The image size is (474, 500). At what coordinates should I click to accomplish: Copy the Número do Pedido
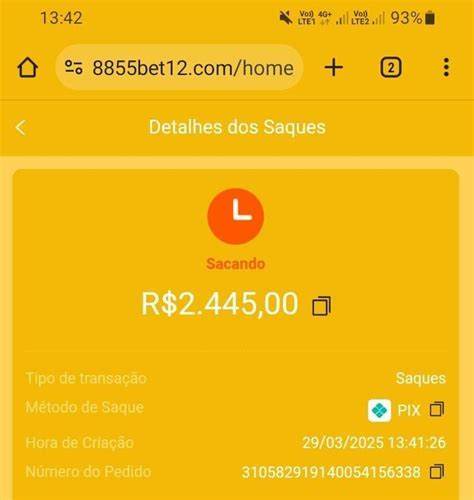pos(437,472)
